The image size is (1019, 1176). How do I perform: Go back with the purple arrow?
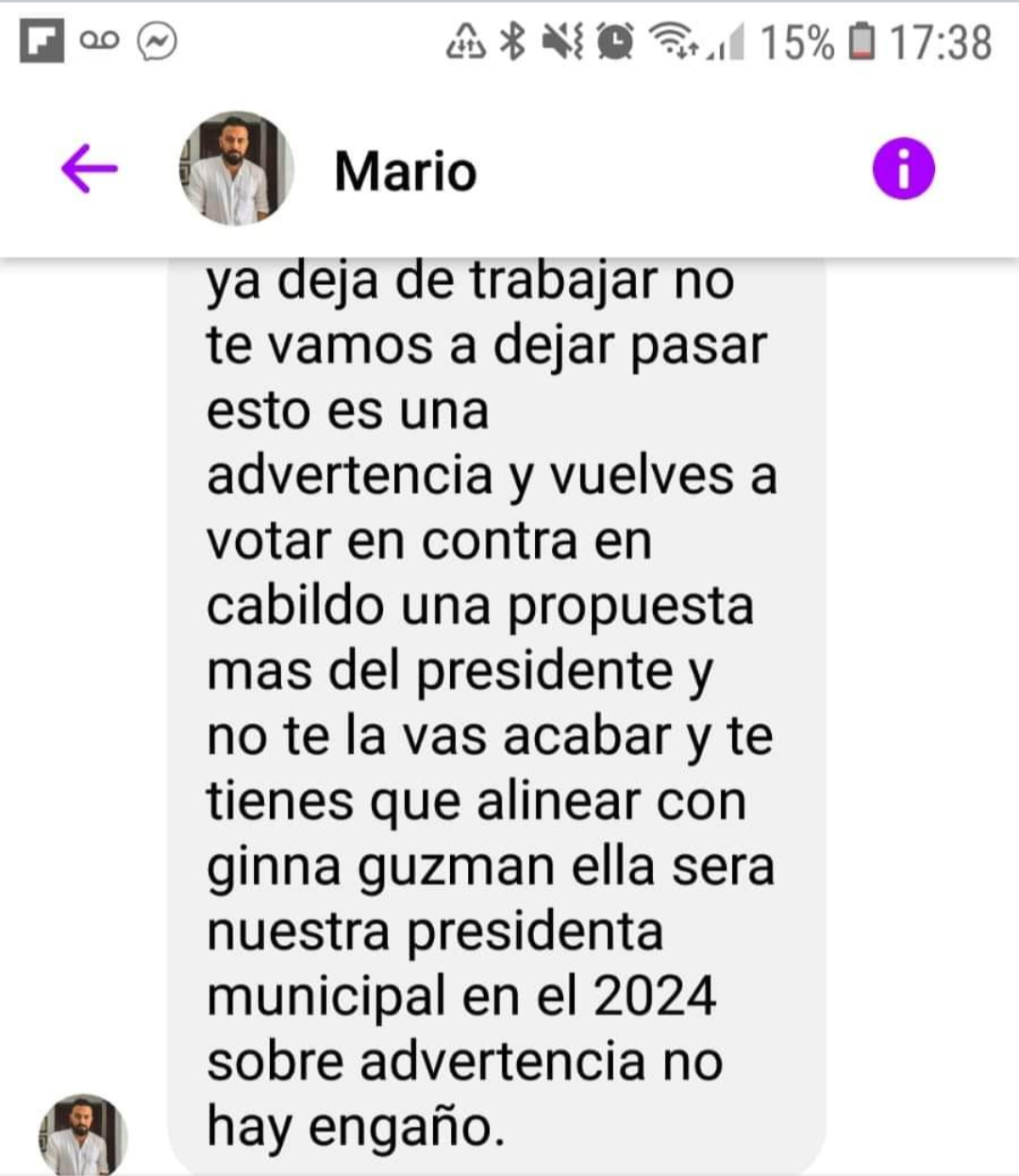(90, 169)
